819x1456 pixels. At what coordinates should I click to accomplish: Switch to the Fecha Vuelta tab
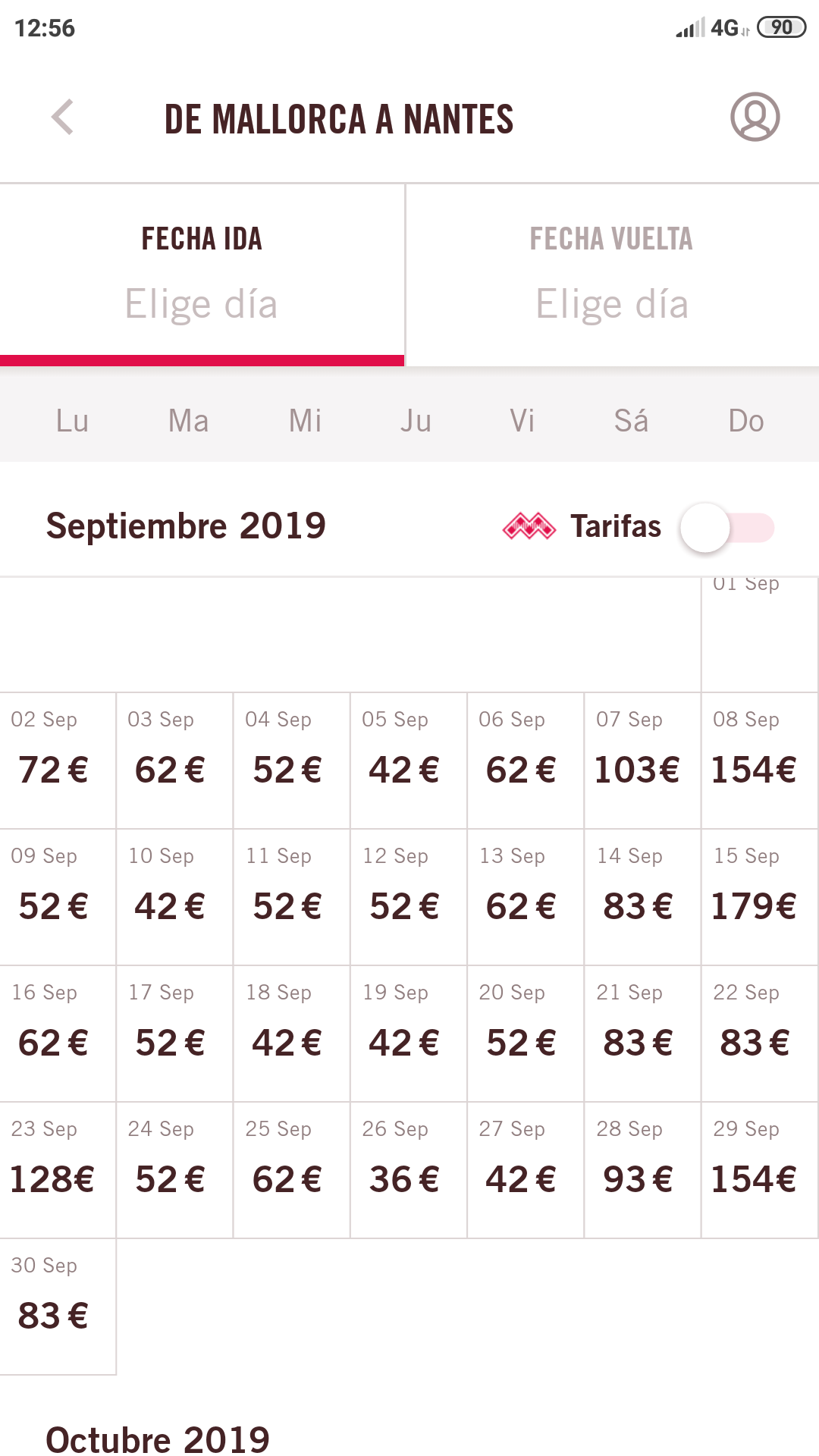point(612,275)
